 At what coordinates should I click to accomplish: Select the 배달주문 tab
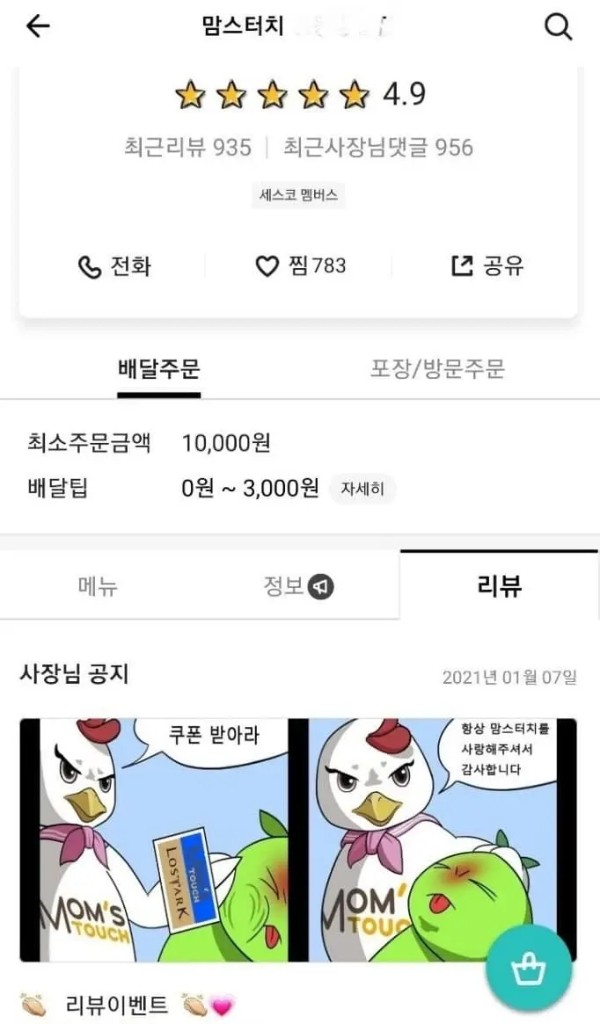point(159,369)
